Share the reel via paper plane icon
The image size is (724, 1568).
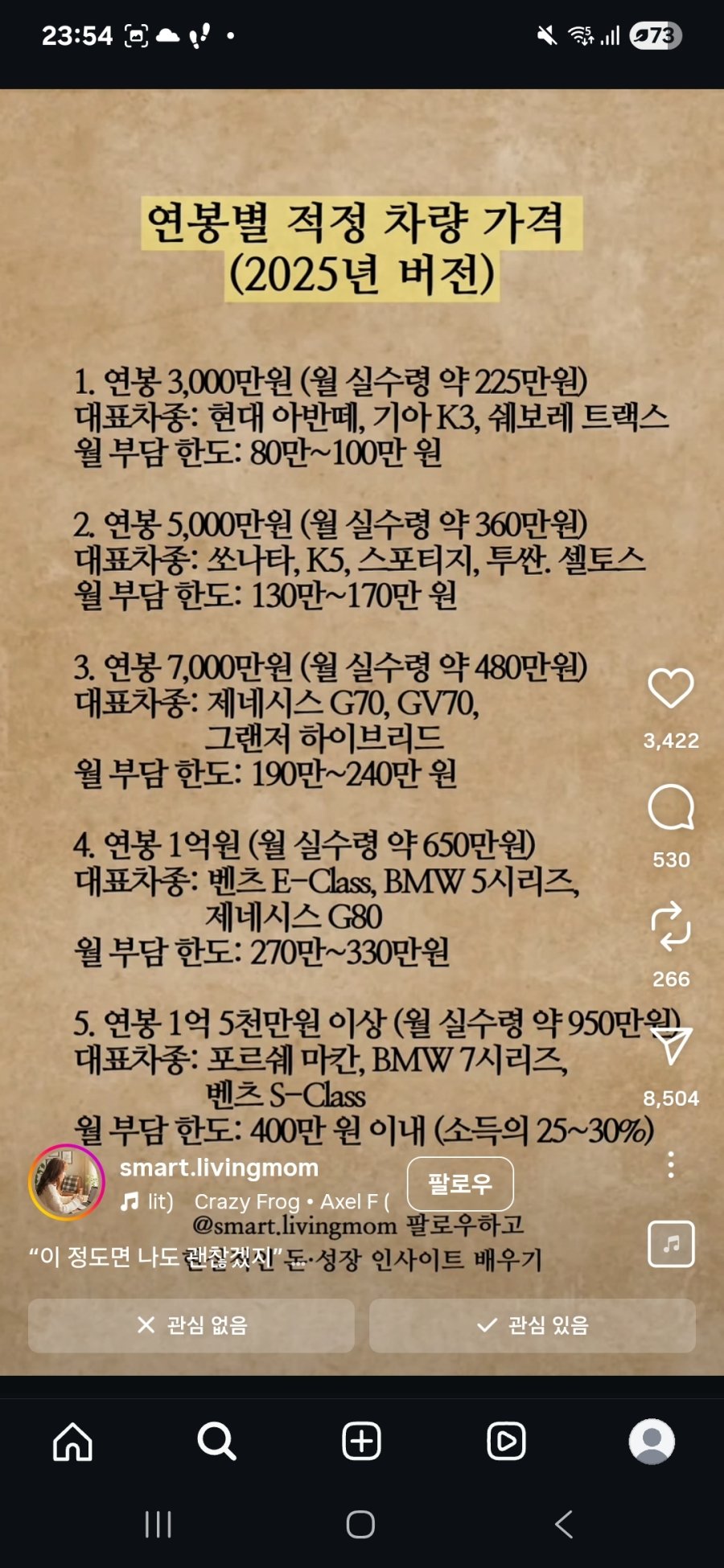click(x=670, y=1046)
